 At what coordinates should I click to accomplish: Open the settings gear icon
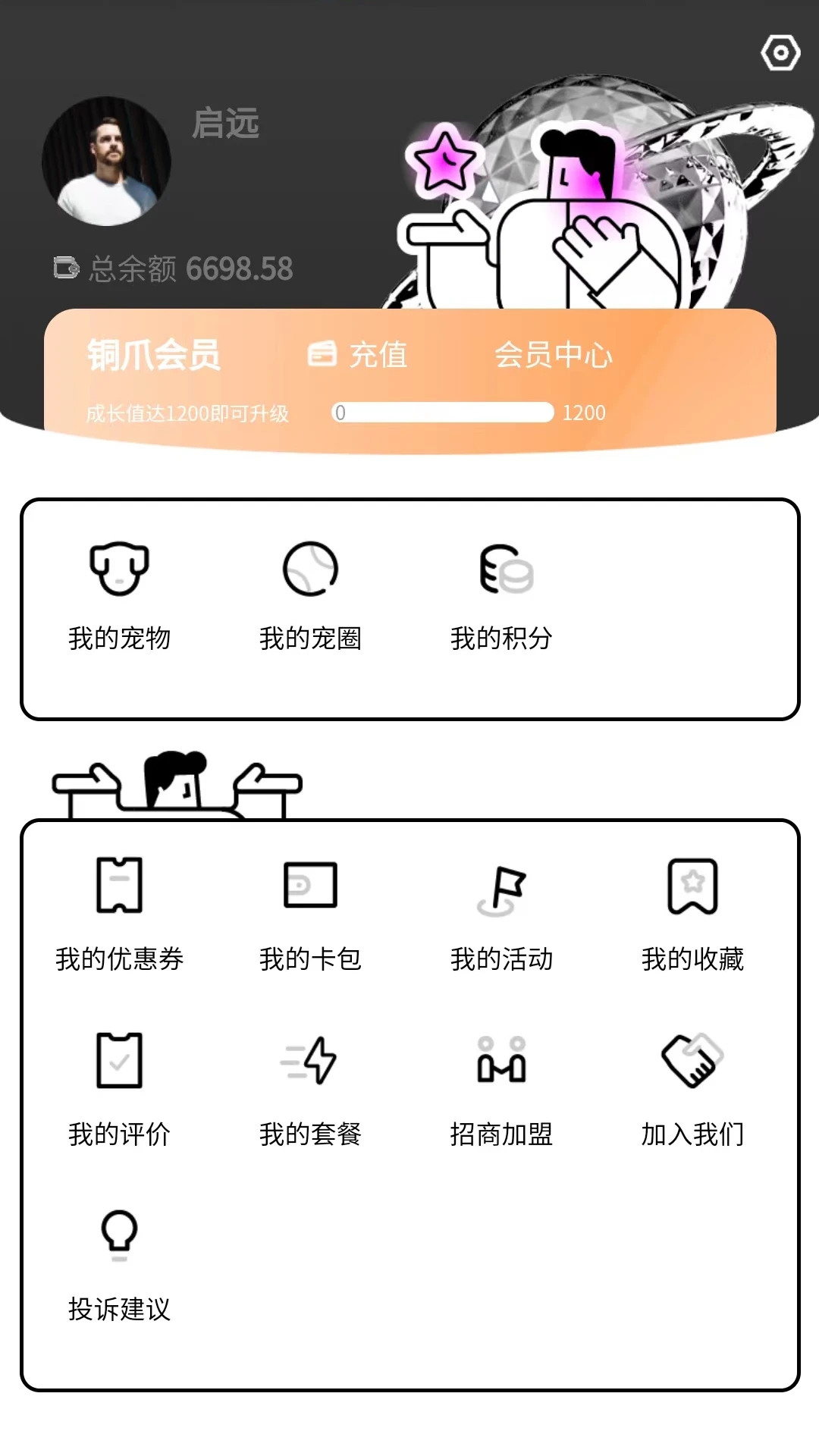point(780,53)
